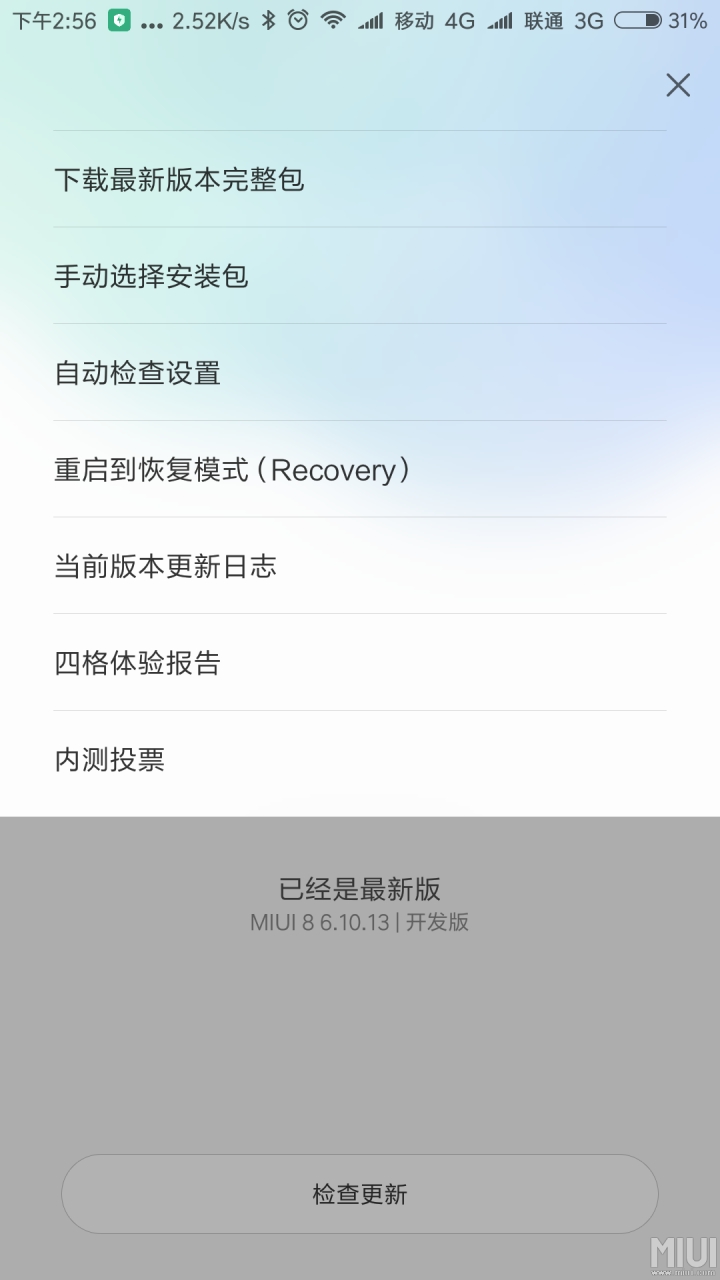Tap the green screen recording icon in status bar

120,18
